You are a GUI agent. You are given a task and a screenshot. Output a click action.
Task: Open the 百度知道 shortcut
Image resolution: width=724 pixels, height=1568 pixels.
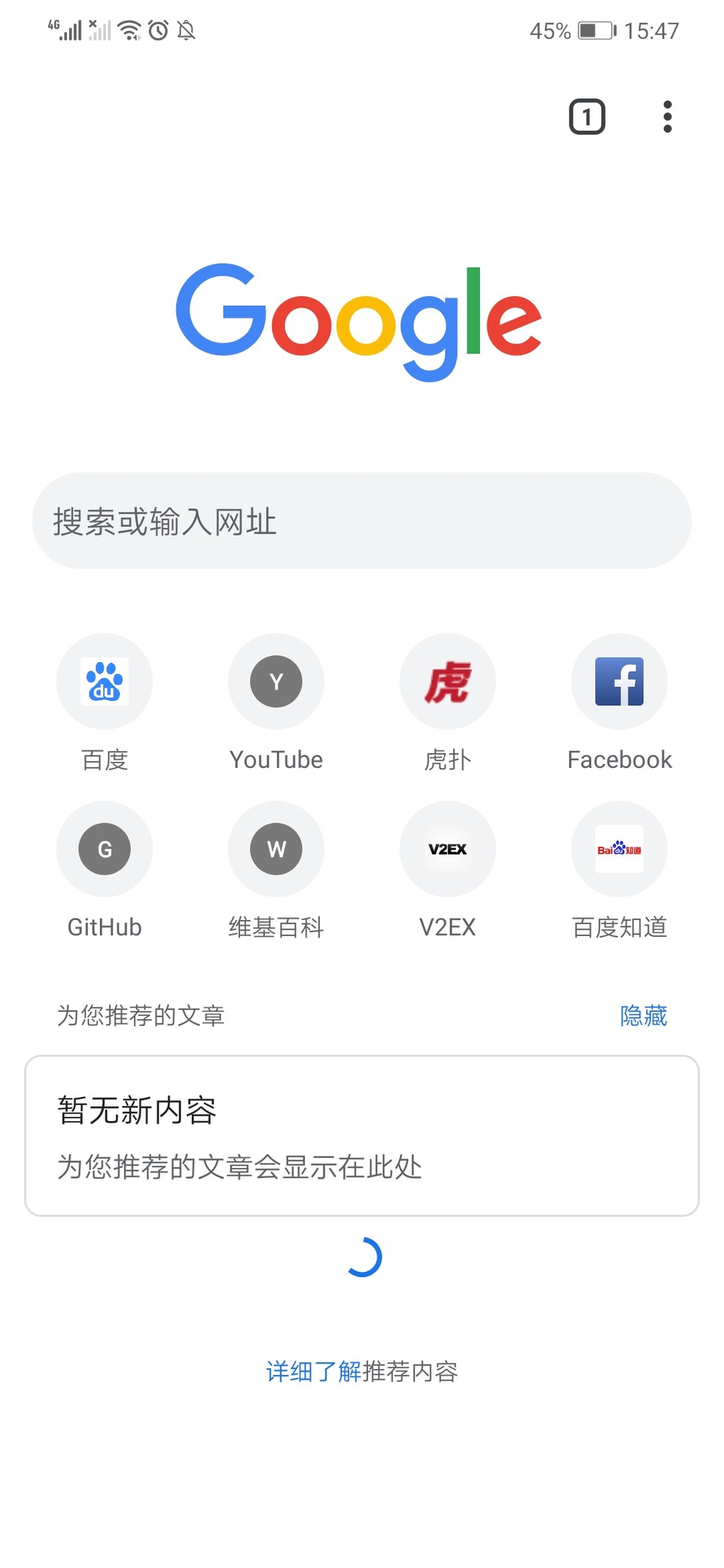[620, 849]
